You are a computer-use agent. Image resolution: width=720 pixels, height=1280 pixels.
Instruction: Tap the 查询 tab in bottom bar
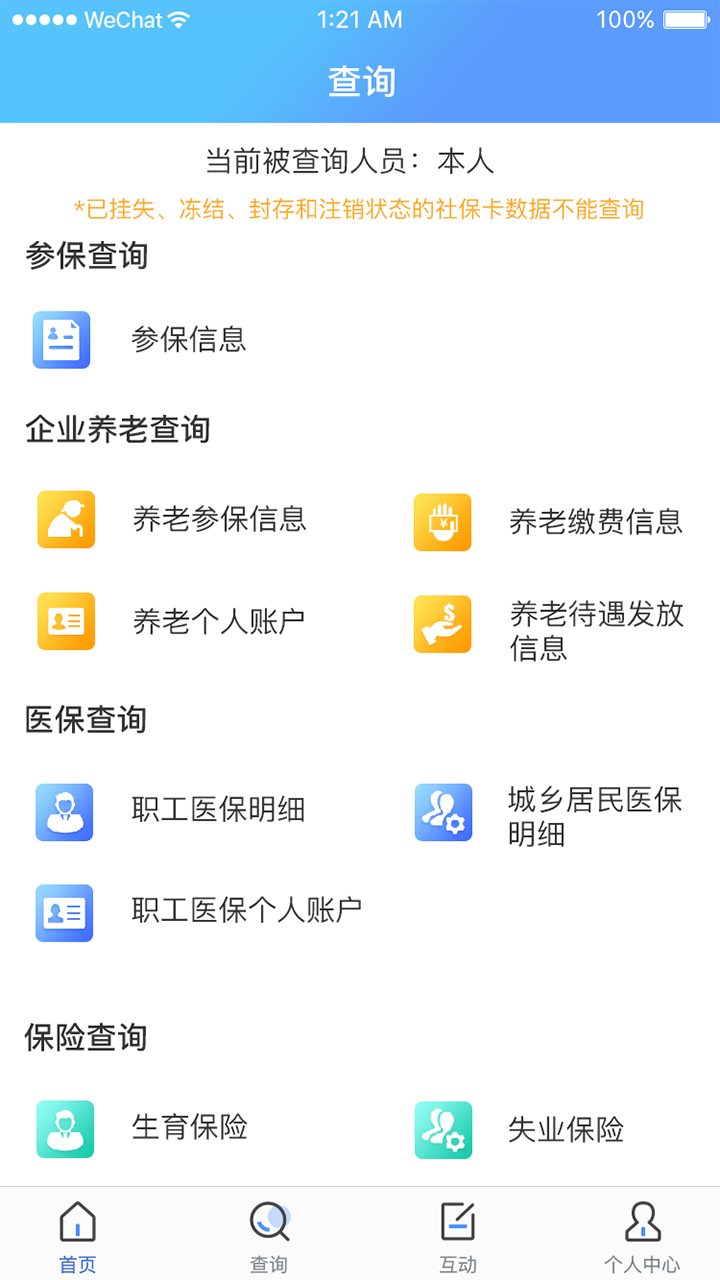click(268, 1236)
